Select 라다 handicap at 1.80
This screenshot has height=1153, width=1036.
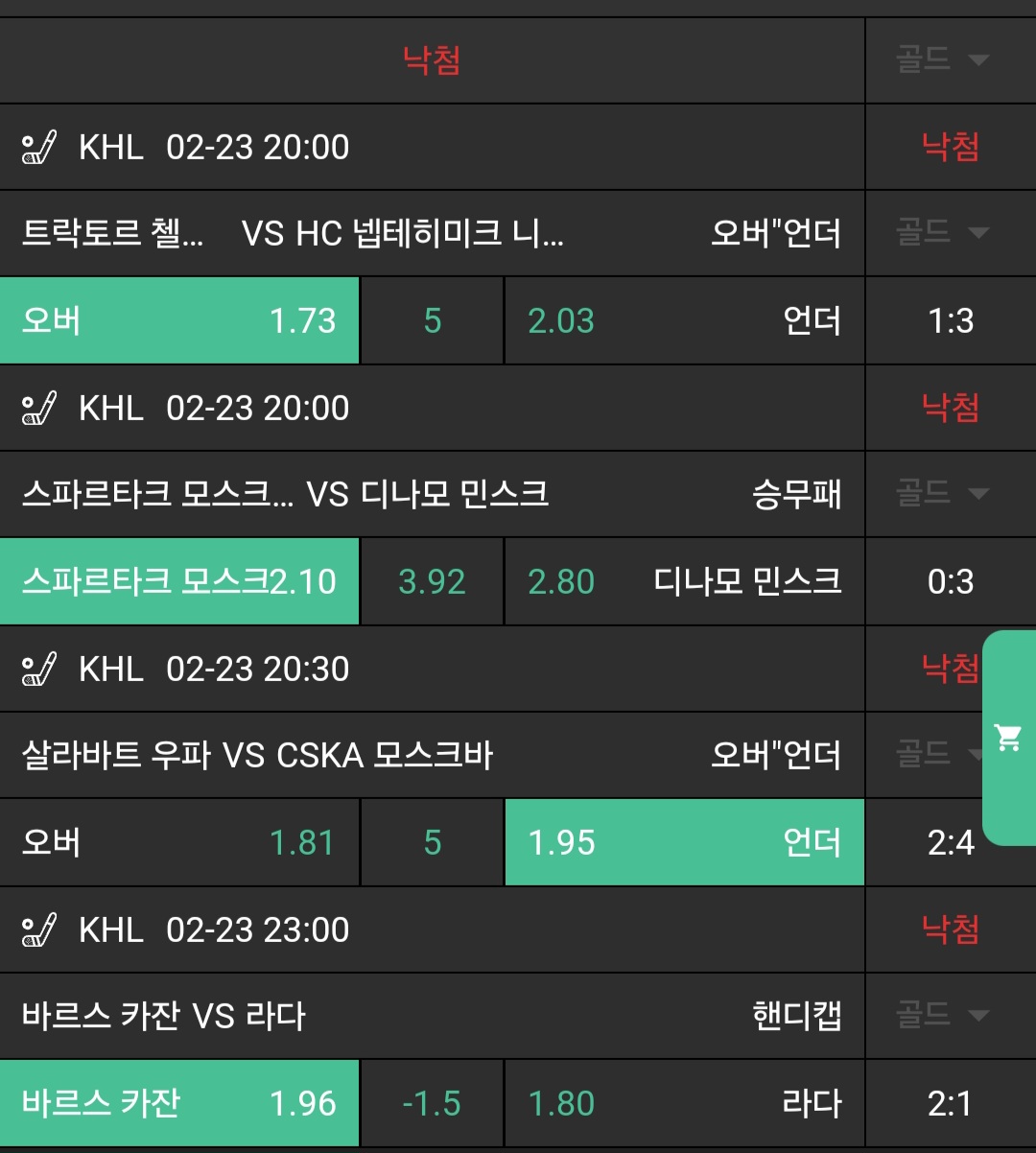[684, 1103]
